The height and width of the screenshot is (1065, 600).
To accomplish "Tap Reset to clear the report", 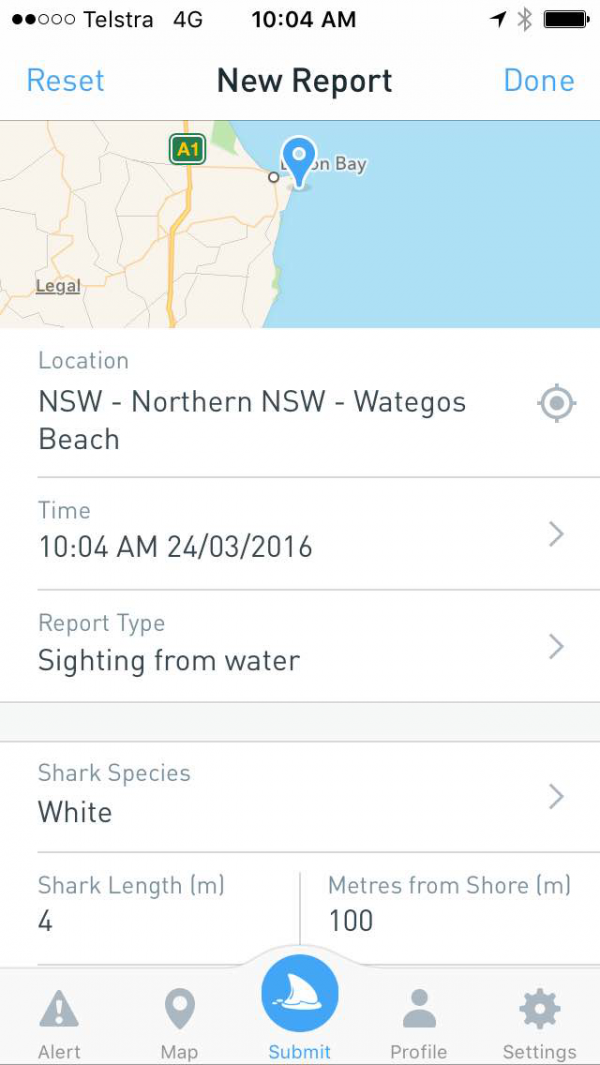I will (x=65, y=81).
